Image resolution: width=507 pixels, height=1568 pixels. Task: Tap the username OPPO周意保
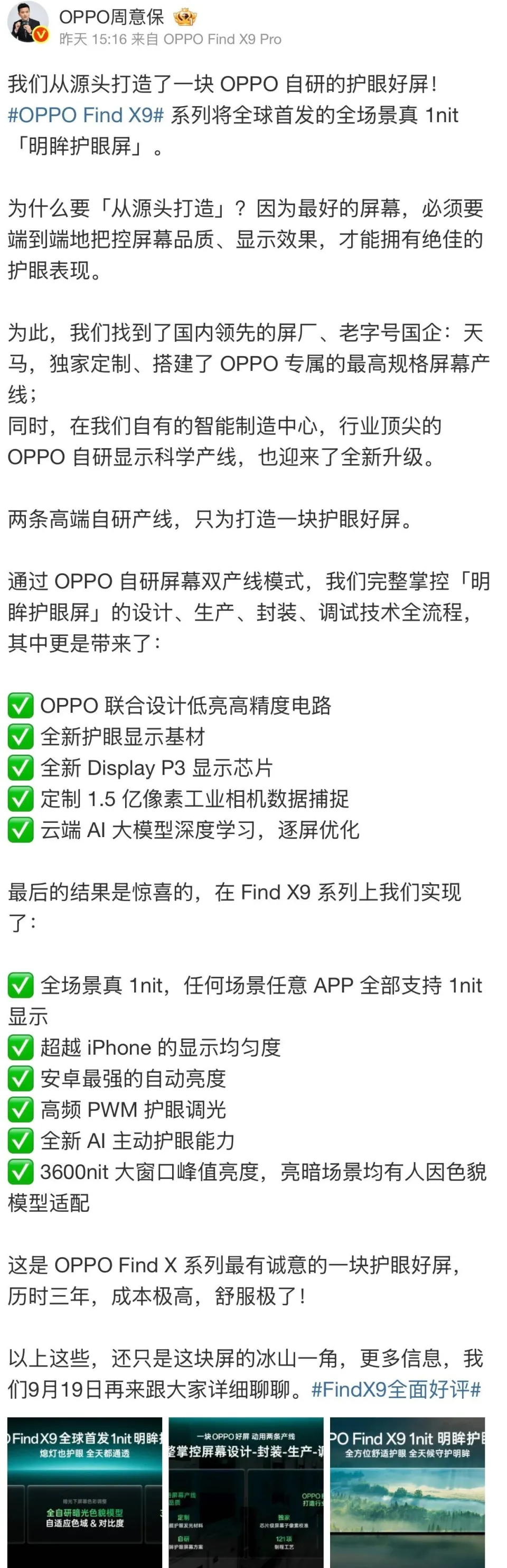click(x=112, y=16)
